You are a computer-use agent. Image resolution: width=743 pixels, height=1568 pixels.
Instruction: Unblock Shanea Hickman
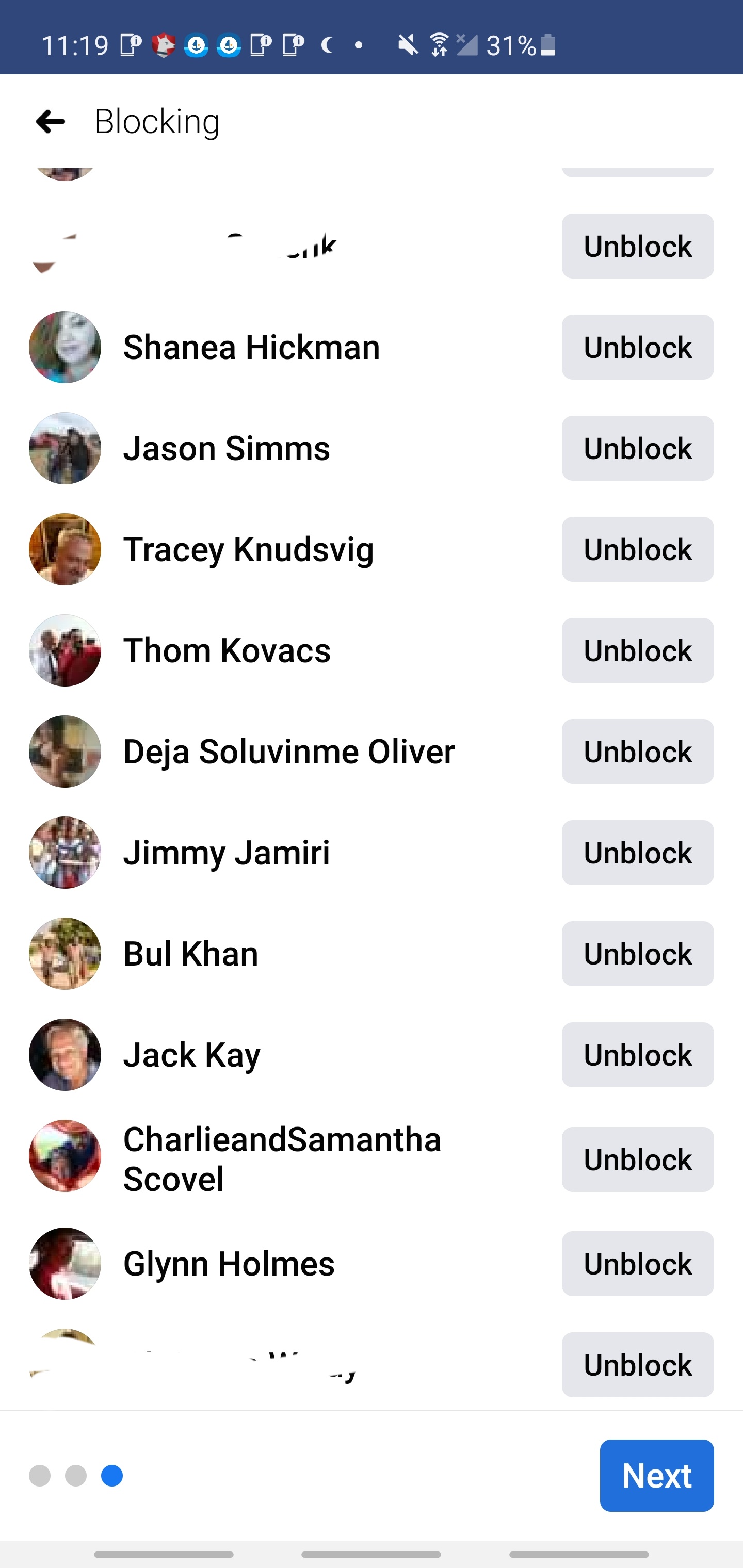pos(637,348)
